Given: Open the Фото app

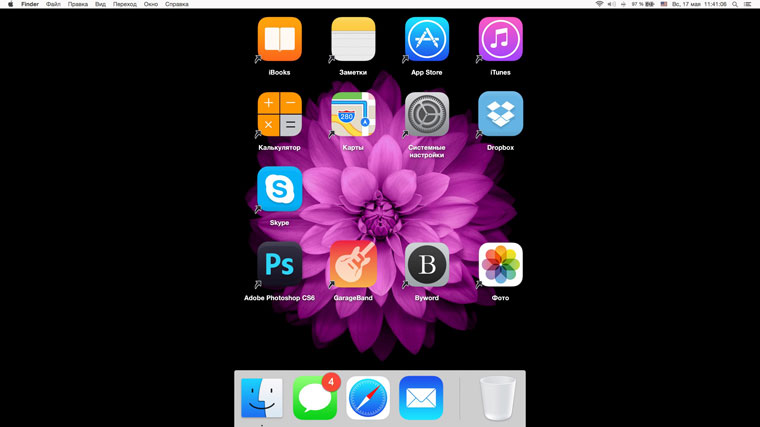Looking at the screenshot, I should coord(500,264).
